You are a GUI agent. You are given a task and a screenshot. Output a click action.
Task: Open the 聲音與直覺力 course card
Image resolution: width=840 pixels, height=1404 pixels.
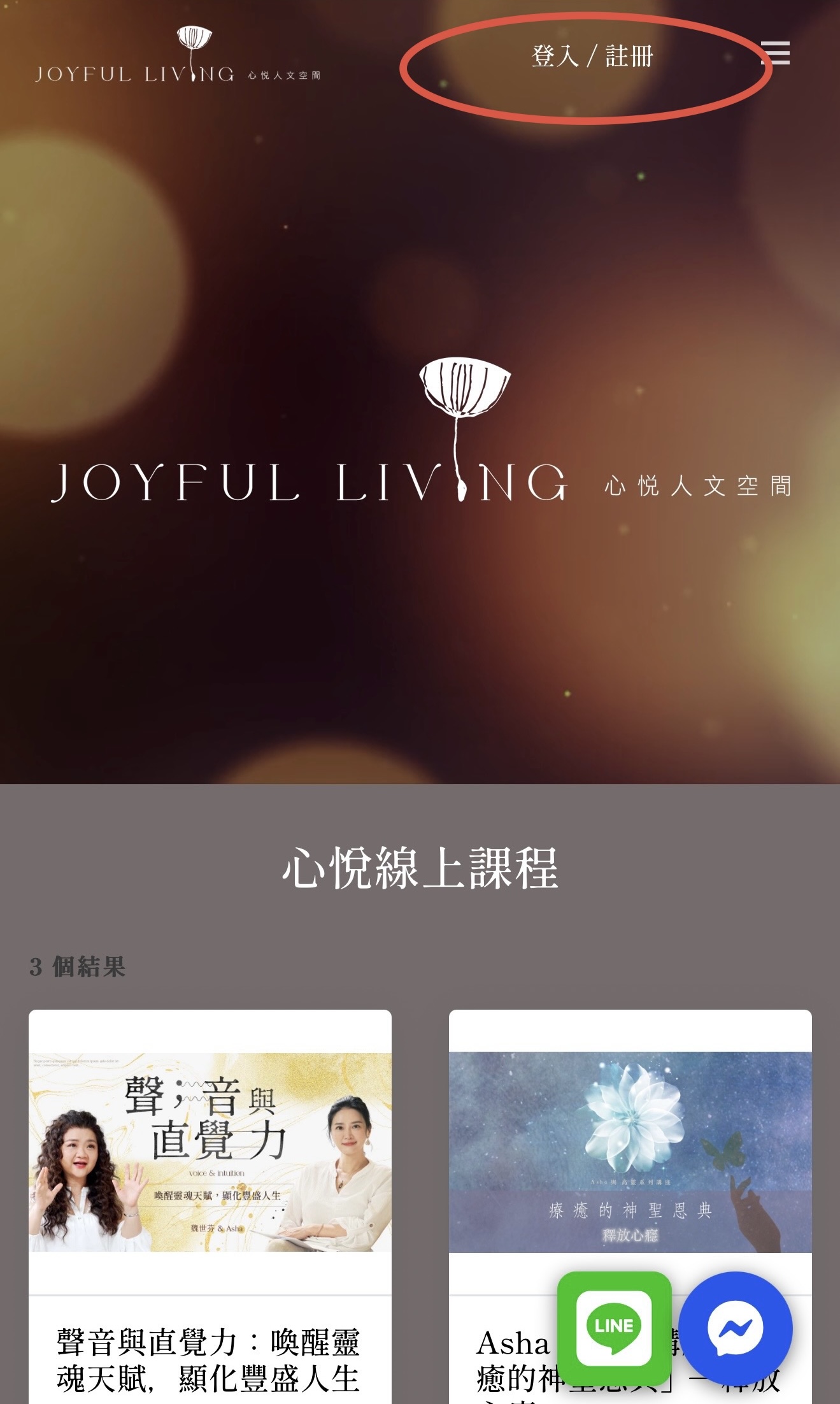[x=210, y=1153]
